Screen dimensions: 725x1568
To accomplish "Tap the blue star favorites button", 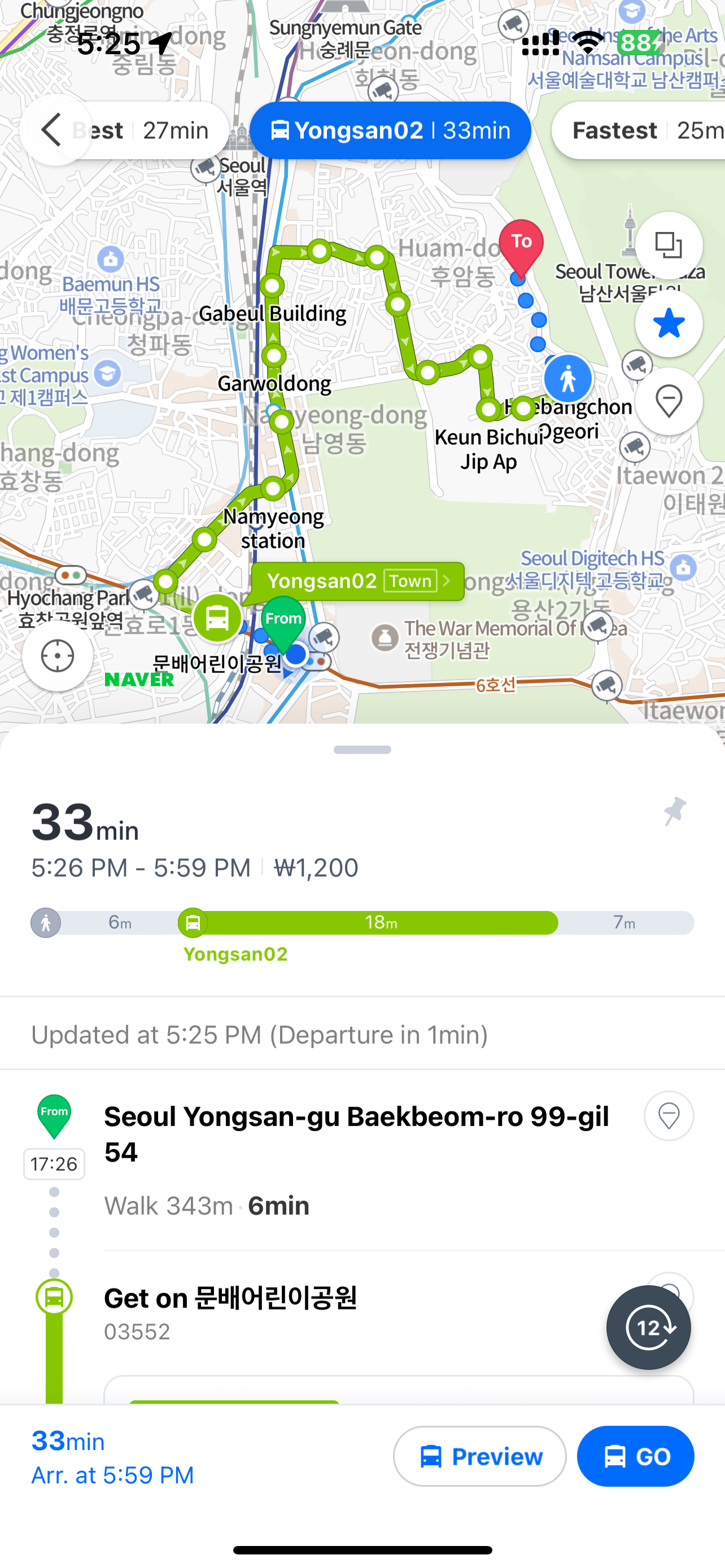I will pos(669,324).
